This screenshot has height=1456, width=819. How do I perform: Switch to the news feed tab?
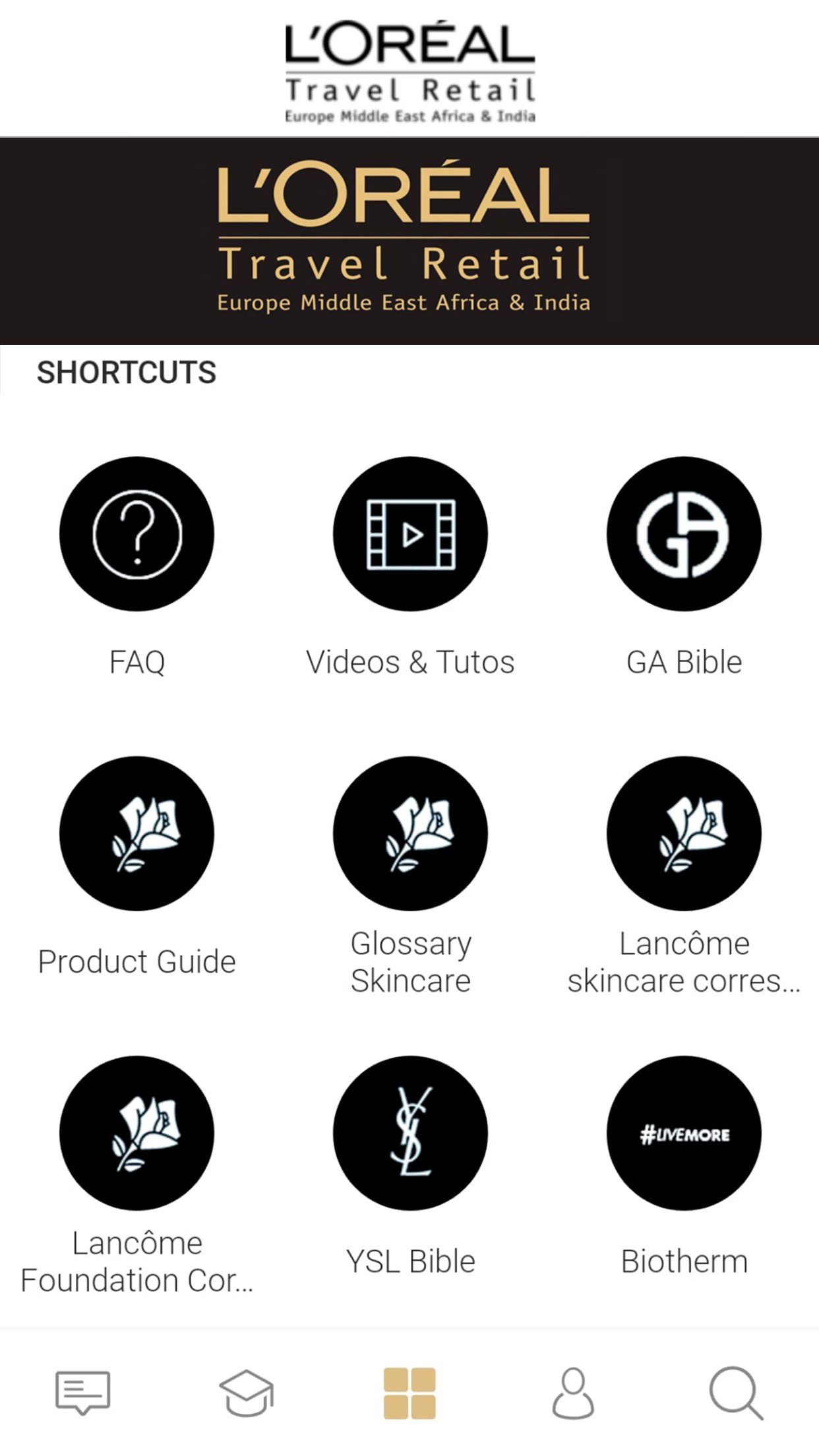tap(82, 1393)
